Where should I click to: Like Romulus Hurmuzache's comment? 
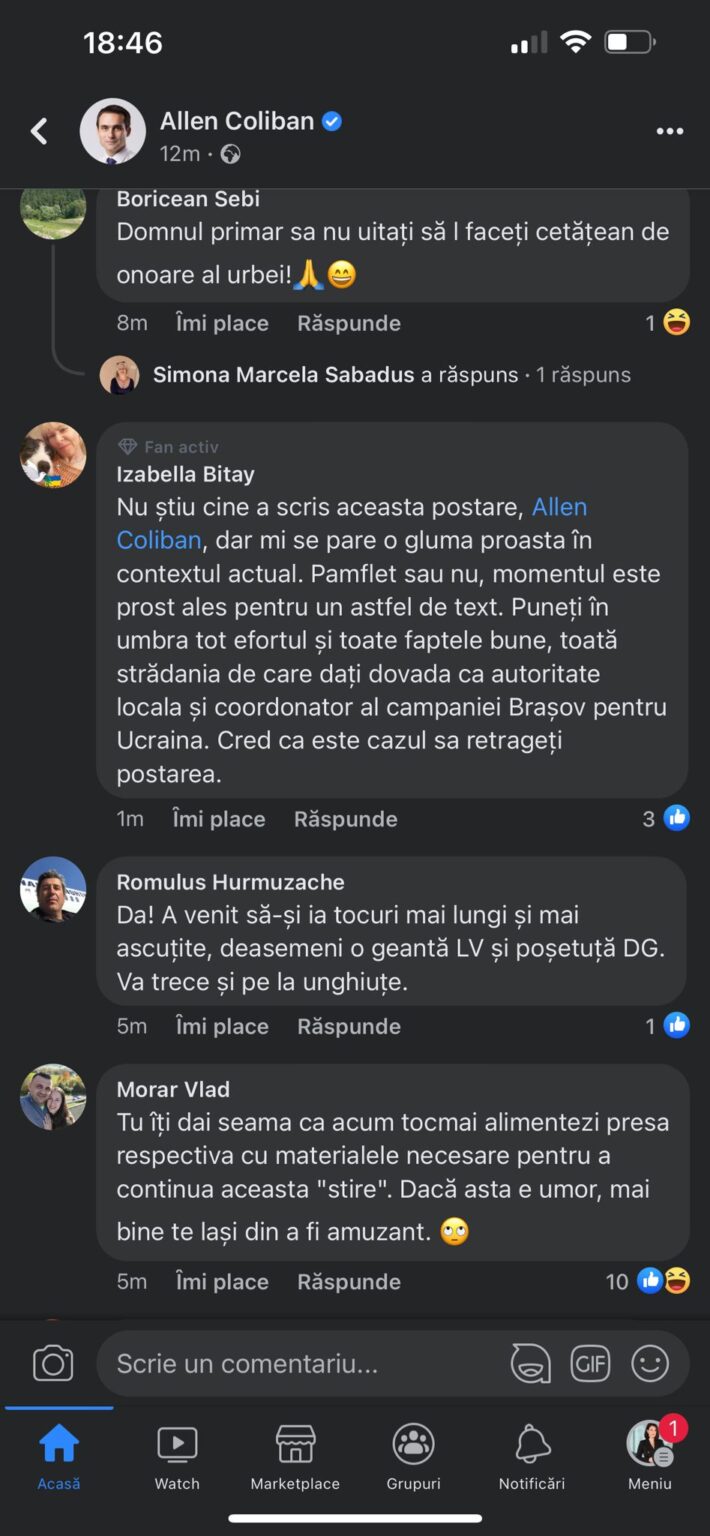click(x=221, y=1026)
